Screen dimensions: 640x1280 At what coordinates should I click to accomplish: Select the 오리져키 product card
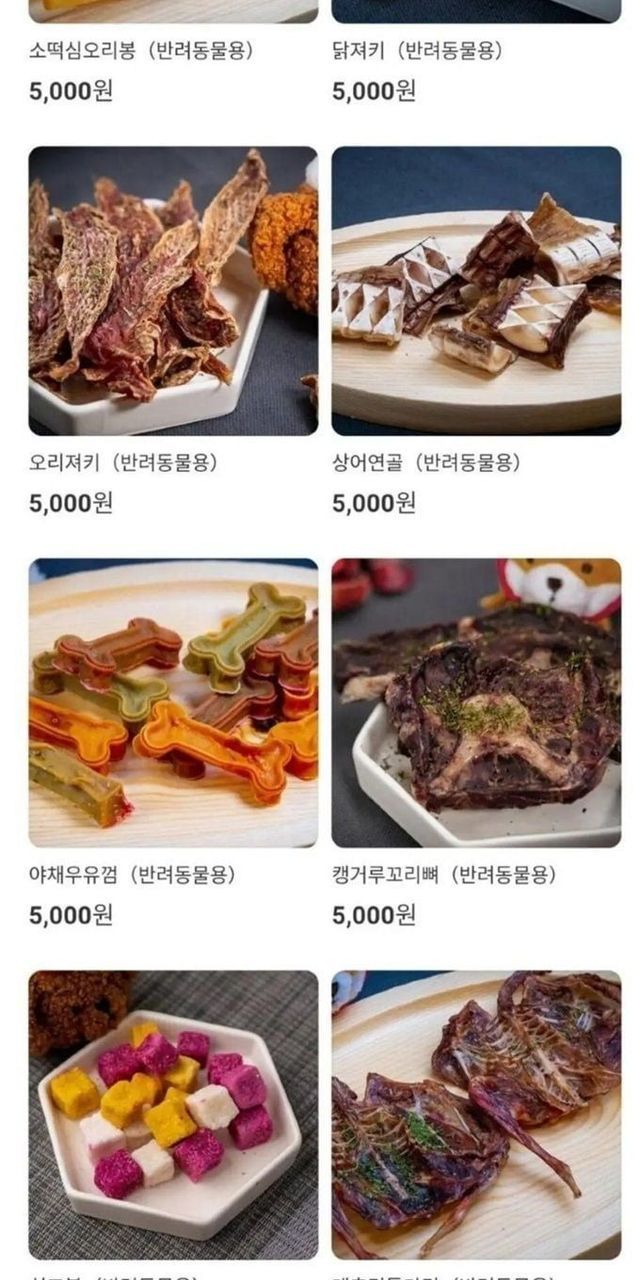173,291
